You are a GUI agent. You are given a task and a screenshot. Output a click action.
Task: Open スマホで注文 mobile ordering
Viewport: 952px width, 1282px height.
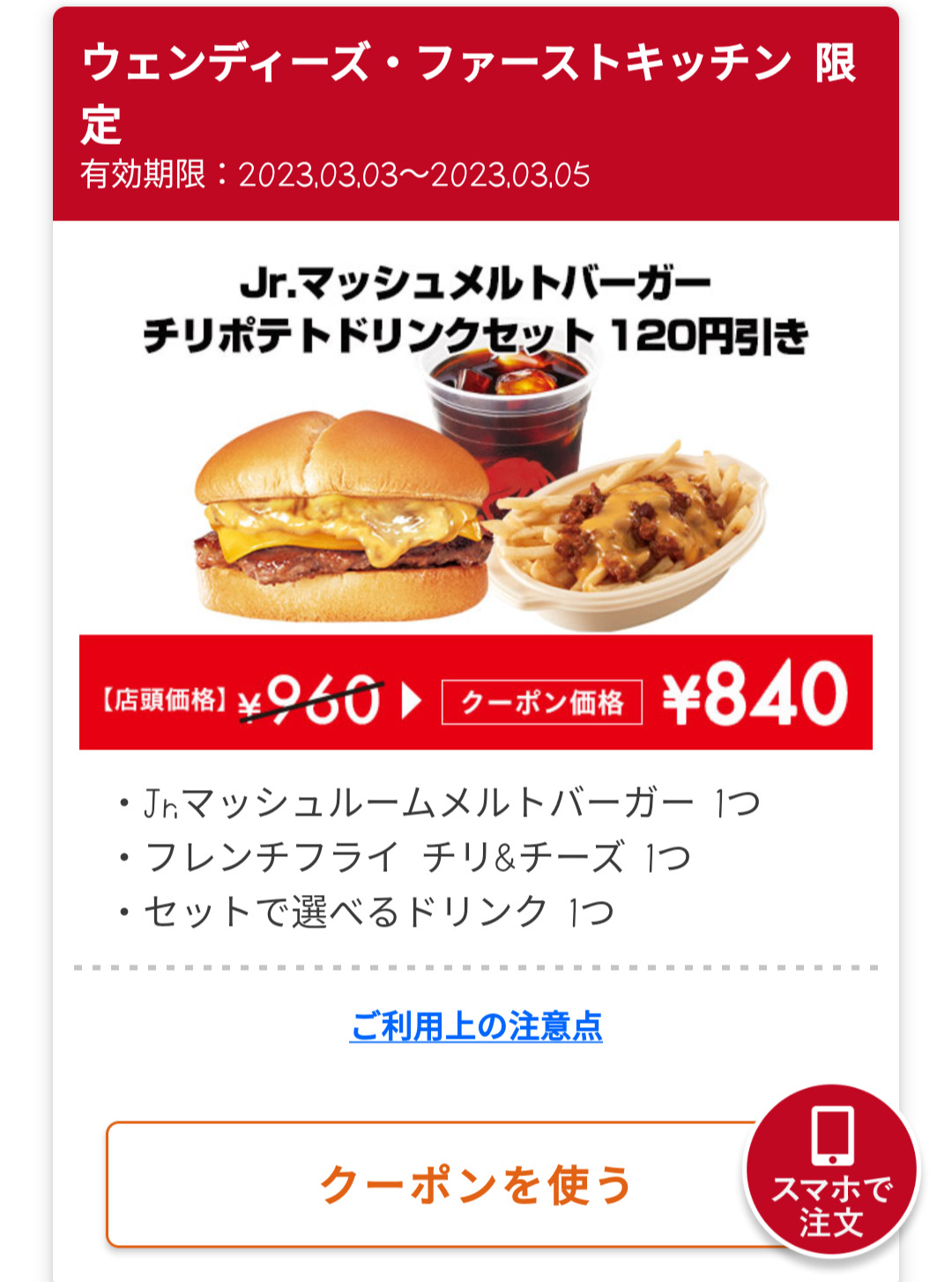tap(831, 1170)
